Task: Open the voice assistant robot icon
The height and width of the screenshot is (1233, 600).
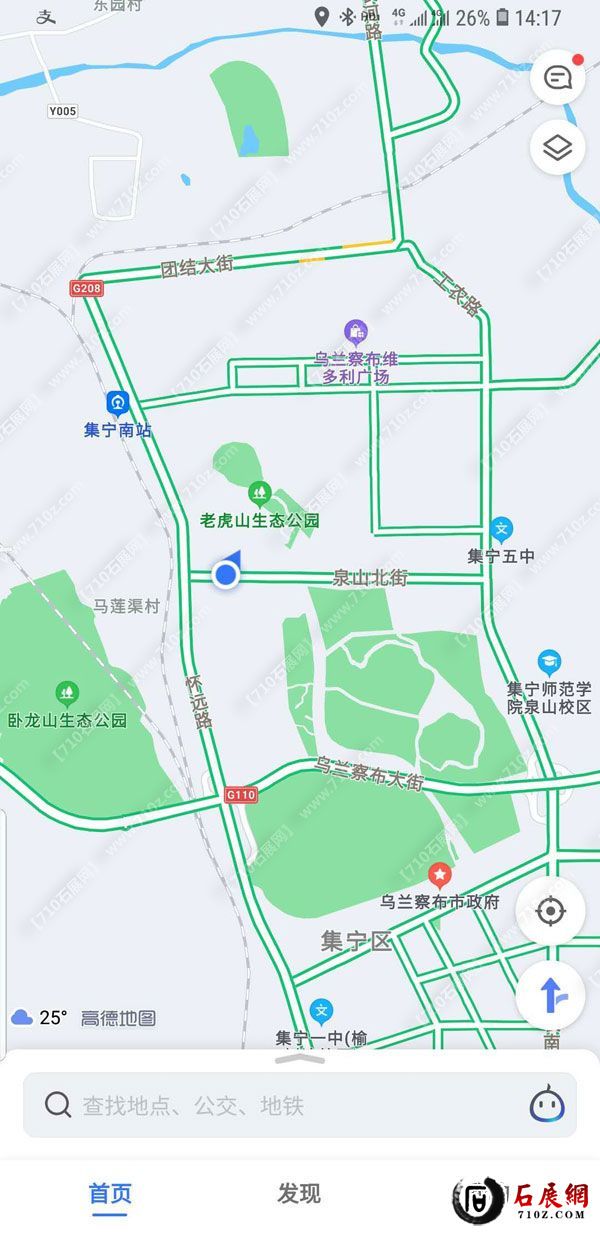Action: click(x=546, y=1105)
